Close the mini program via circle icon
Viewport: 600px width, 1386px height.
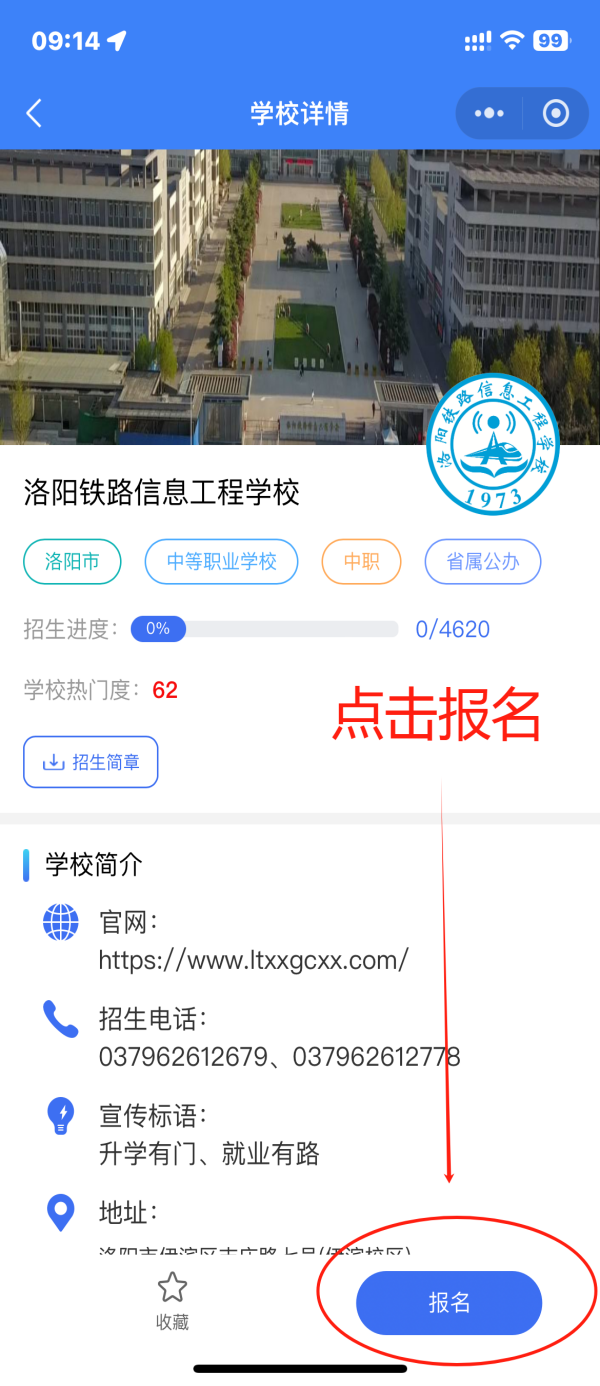(556, 113)
